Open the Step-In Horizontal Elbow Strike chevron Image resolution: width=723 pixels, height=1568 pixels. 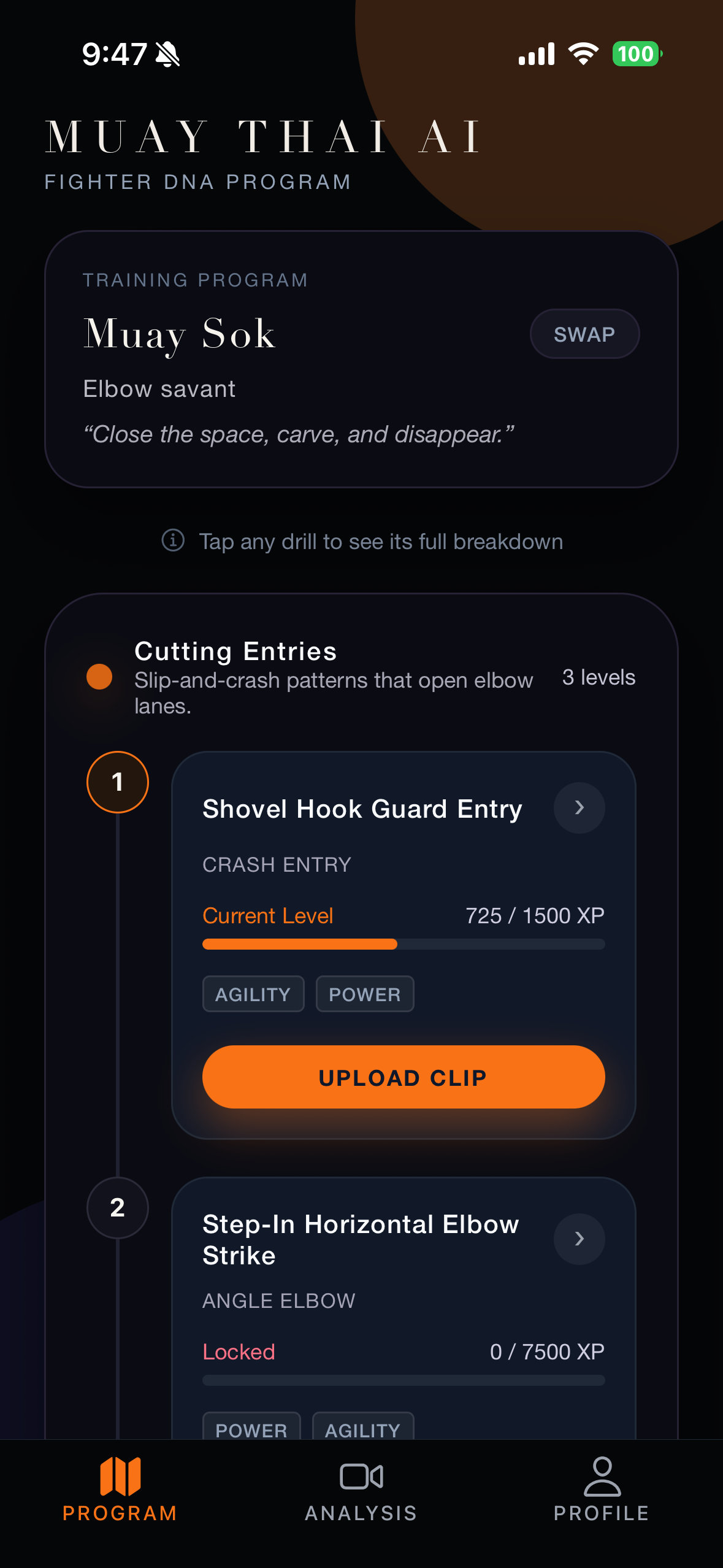point(579,1239)
